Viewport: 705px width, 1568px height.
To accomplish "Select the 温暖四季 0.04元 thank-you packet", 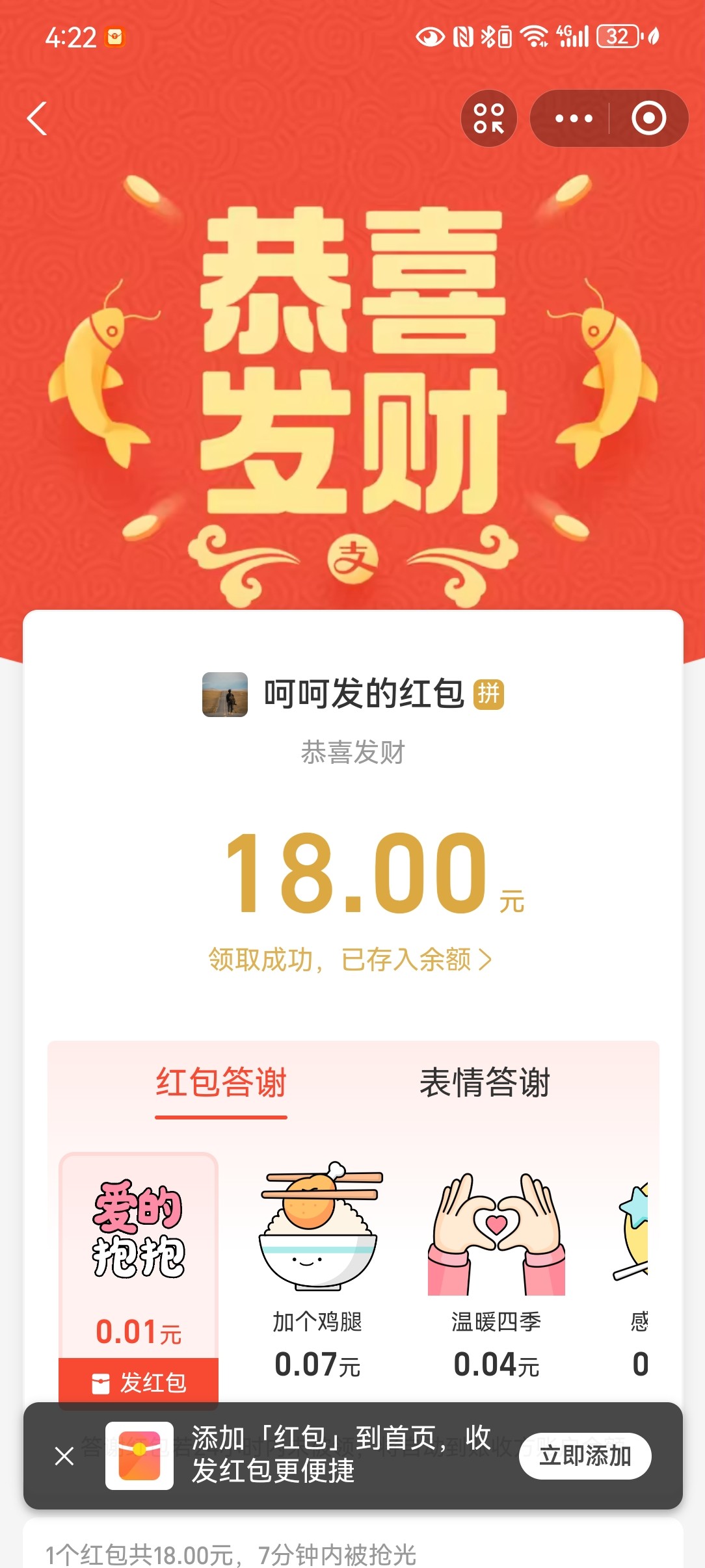I will (496, 1268).
